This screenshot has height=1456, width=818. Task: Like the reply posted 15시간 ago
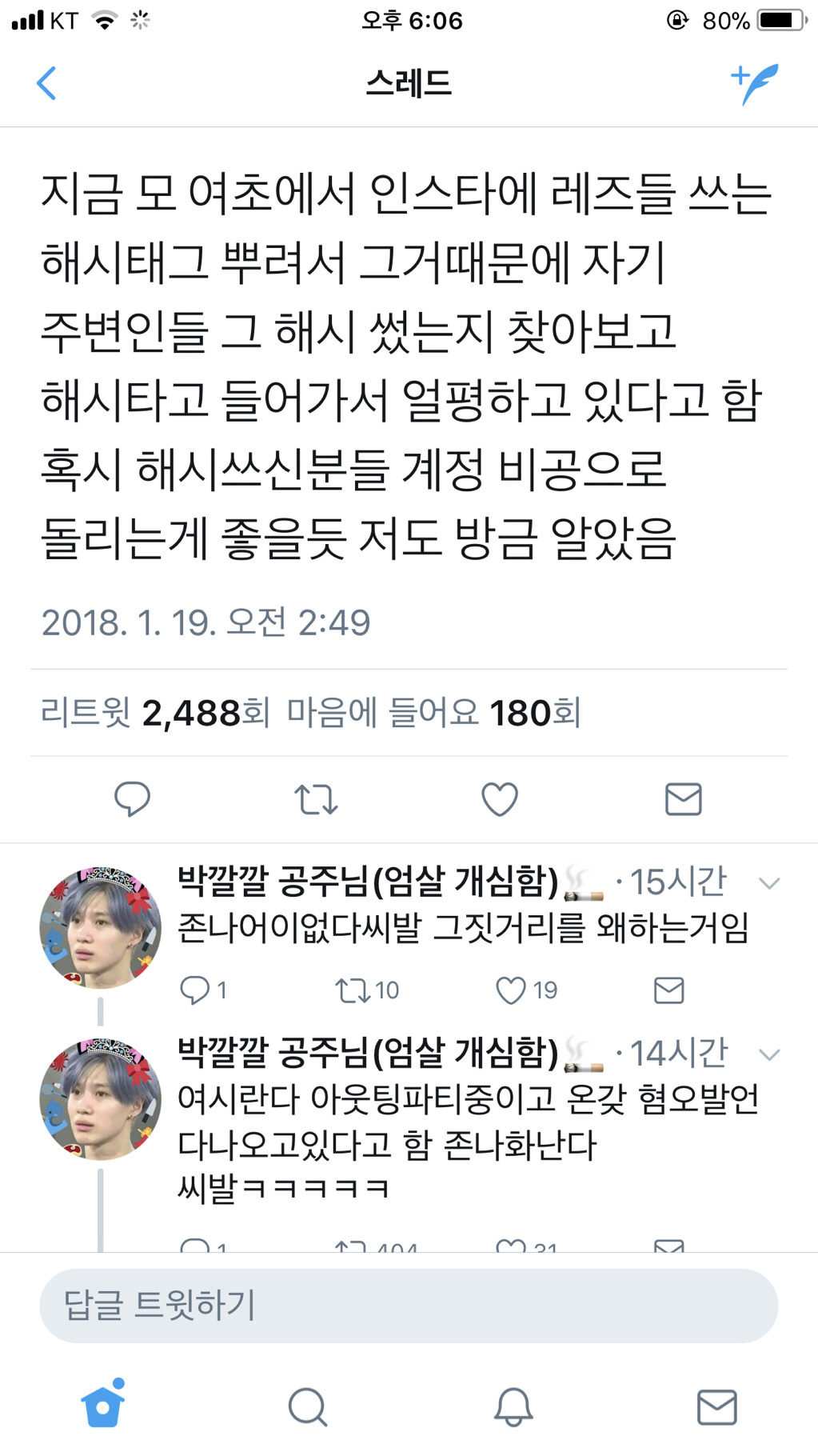[x=512, y=990]
